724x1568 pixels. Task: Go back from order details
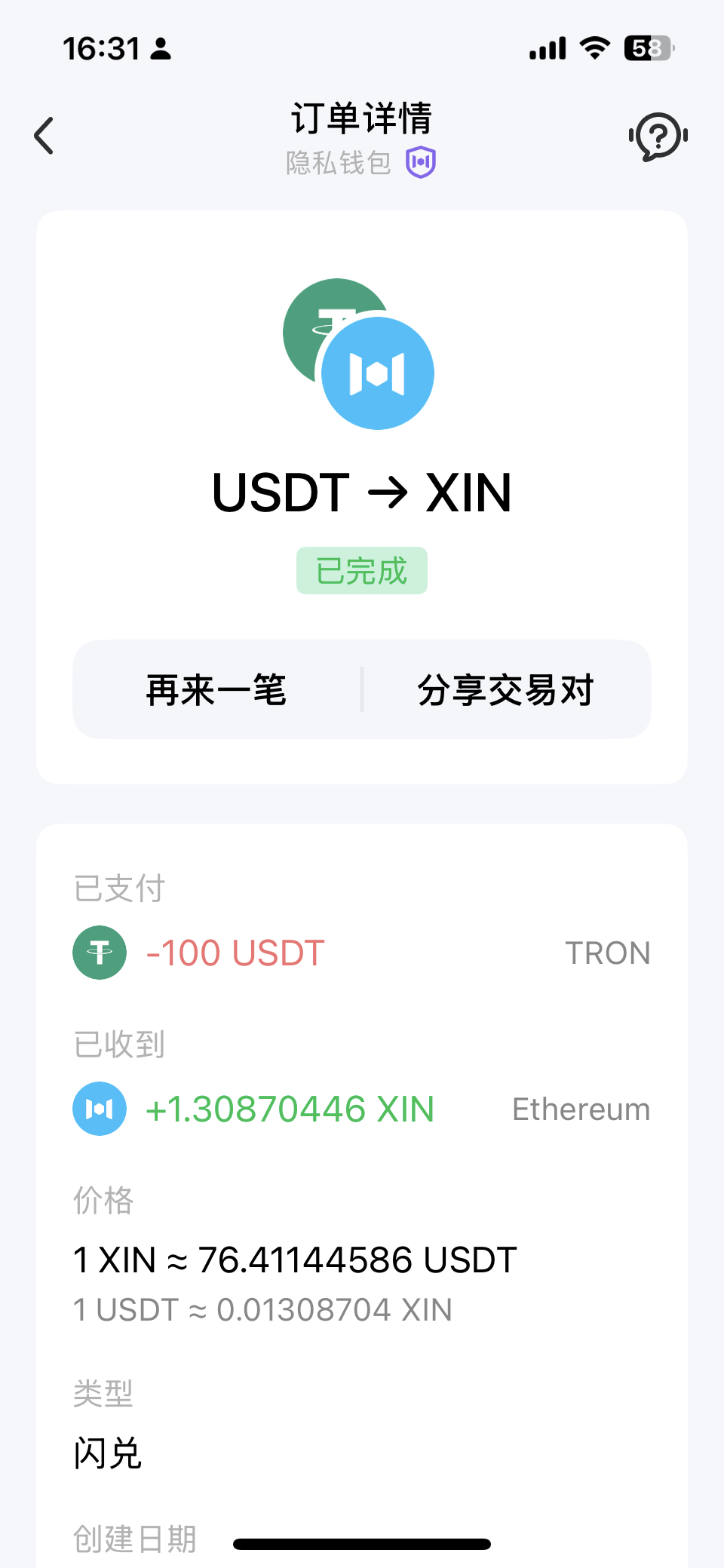(44, 136)
